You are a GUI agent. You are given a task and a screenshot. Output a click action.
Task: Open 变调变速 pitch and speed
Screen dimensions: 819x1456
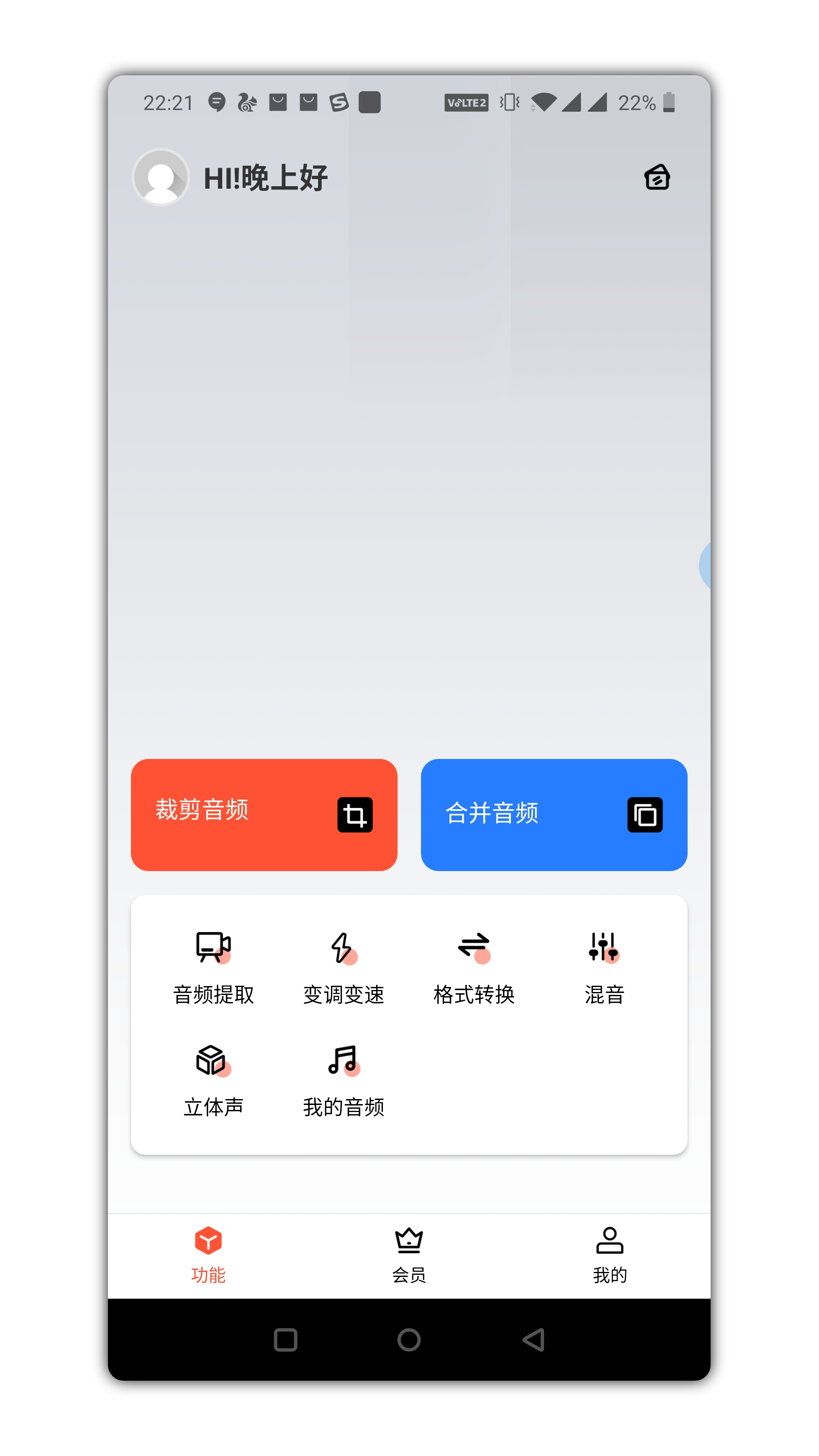click(x=344, y=966)
